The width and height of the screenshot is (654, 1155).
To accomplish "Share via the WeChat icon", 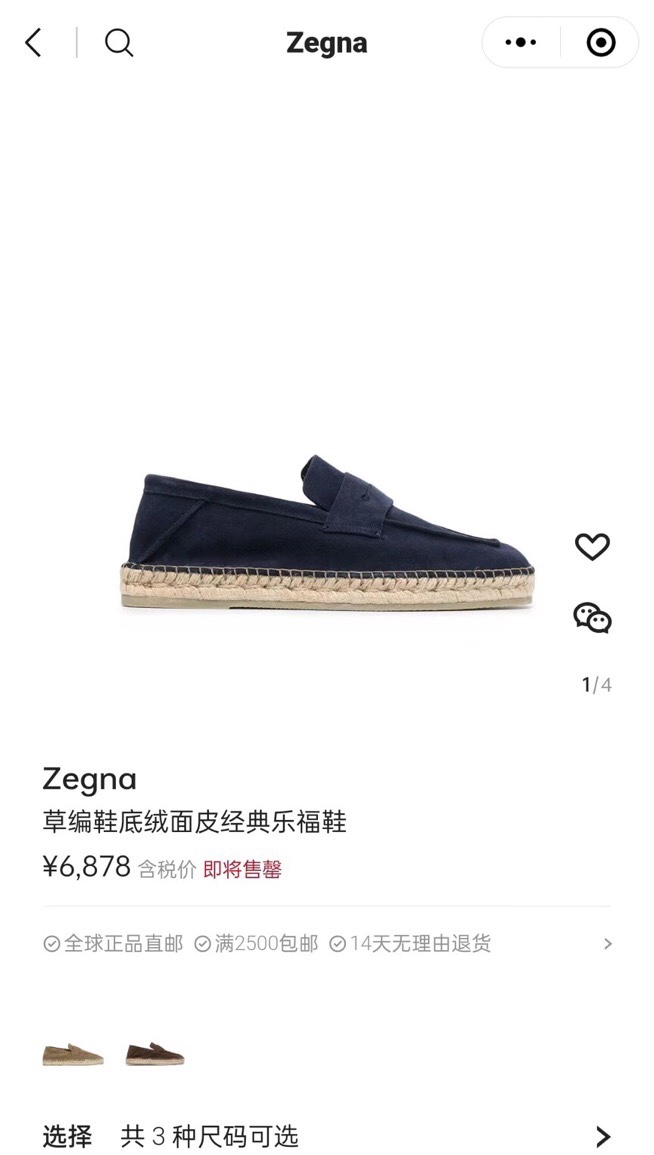I will tap(592, 618).
